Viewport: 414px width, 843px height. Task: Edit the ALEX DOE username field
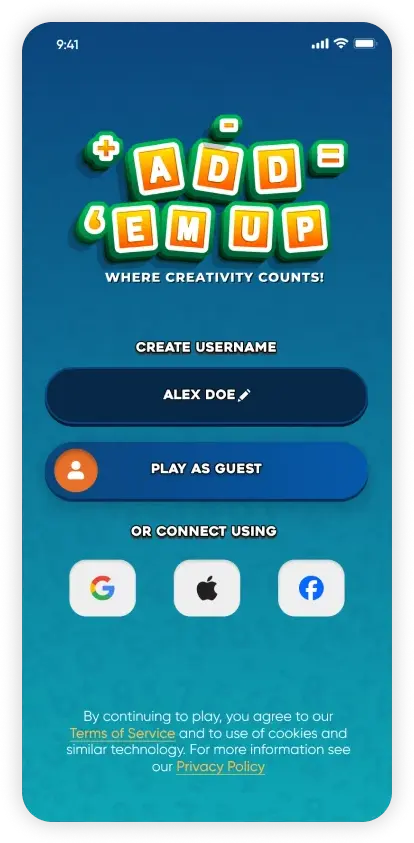click(206, 396)
